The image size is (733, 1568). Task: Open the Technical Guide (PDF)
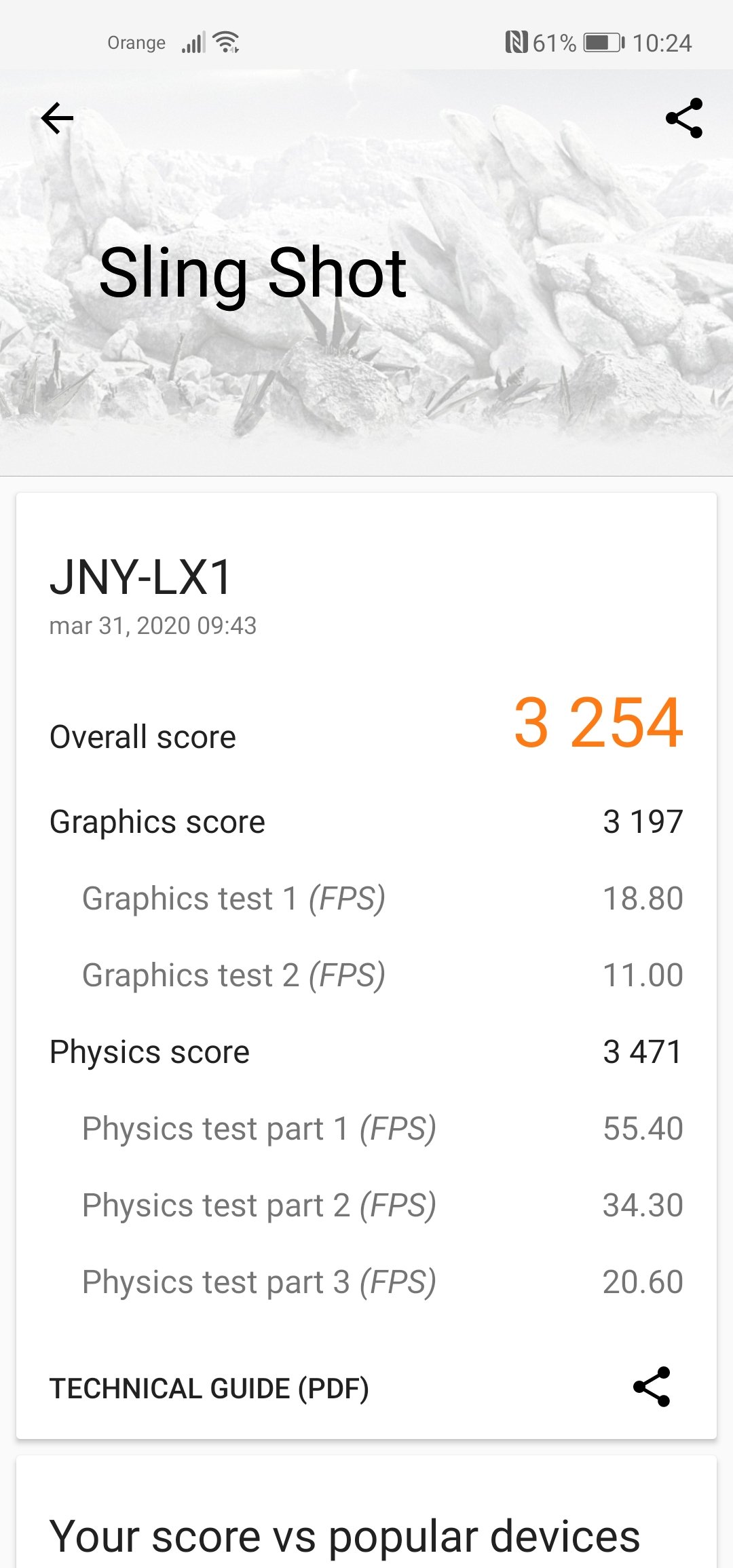[x=209, y=1389]
